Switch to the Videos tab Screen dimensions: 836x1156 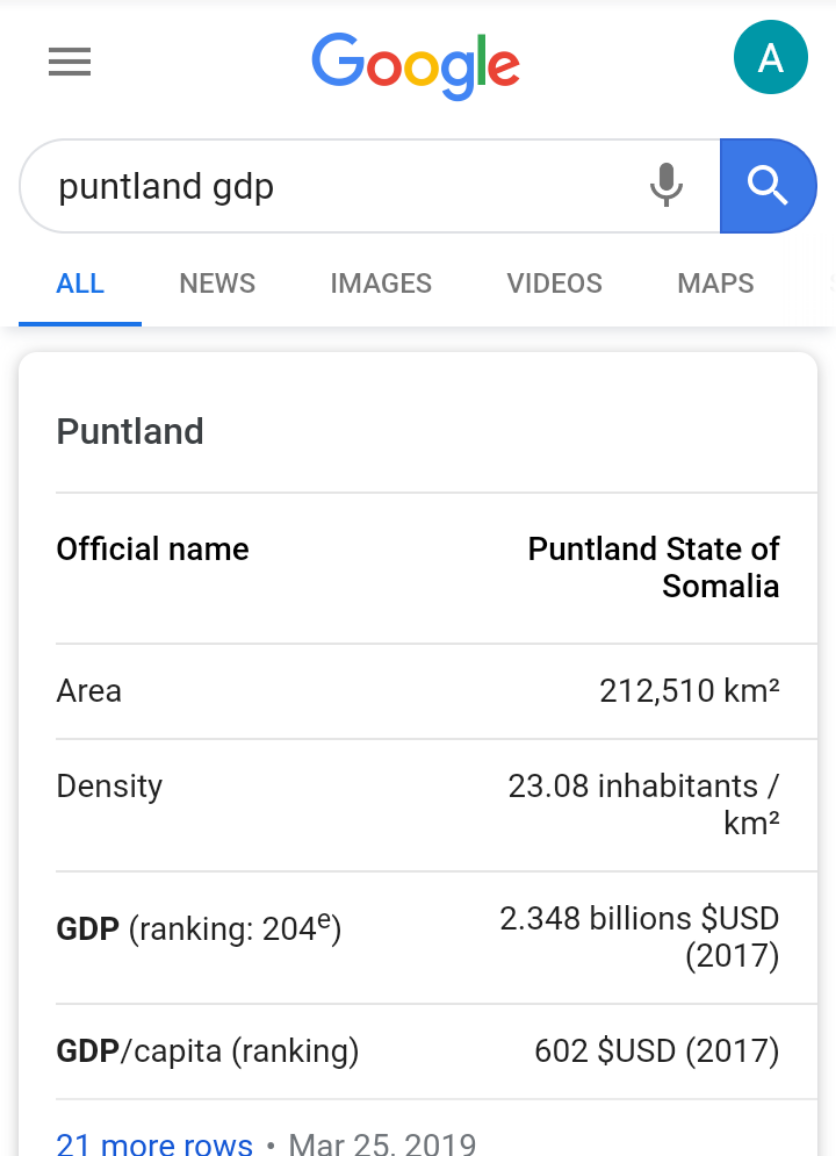(554, 284)
